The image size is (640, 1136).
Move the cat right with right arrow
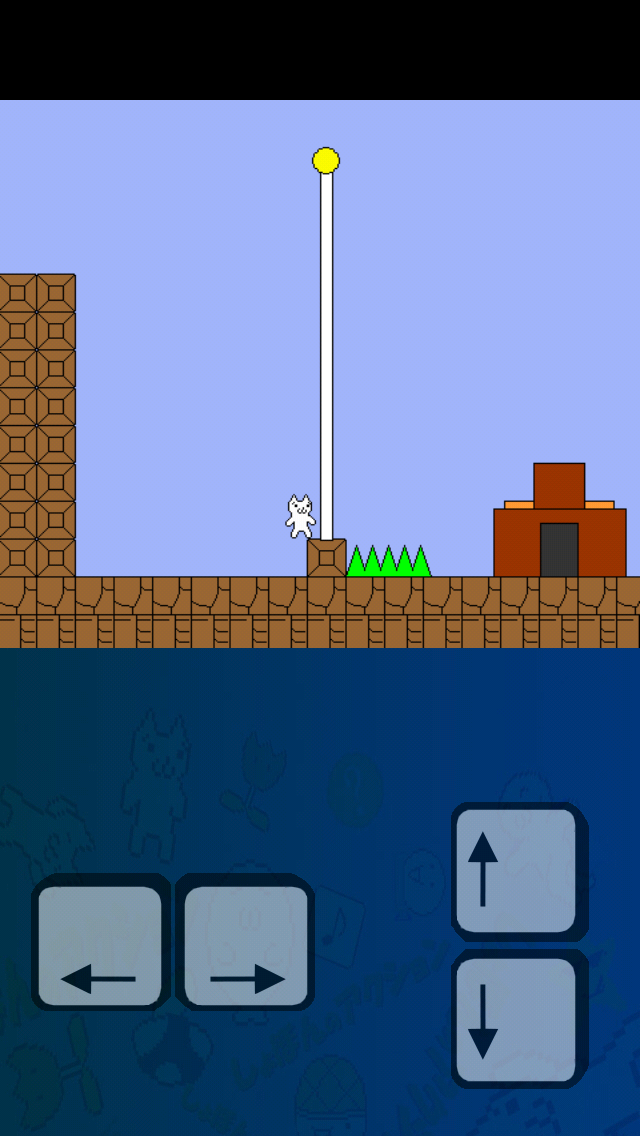[x=246, y=944]
